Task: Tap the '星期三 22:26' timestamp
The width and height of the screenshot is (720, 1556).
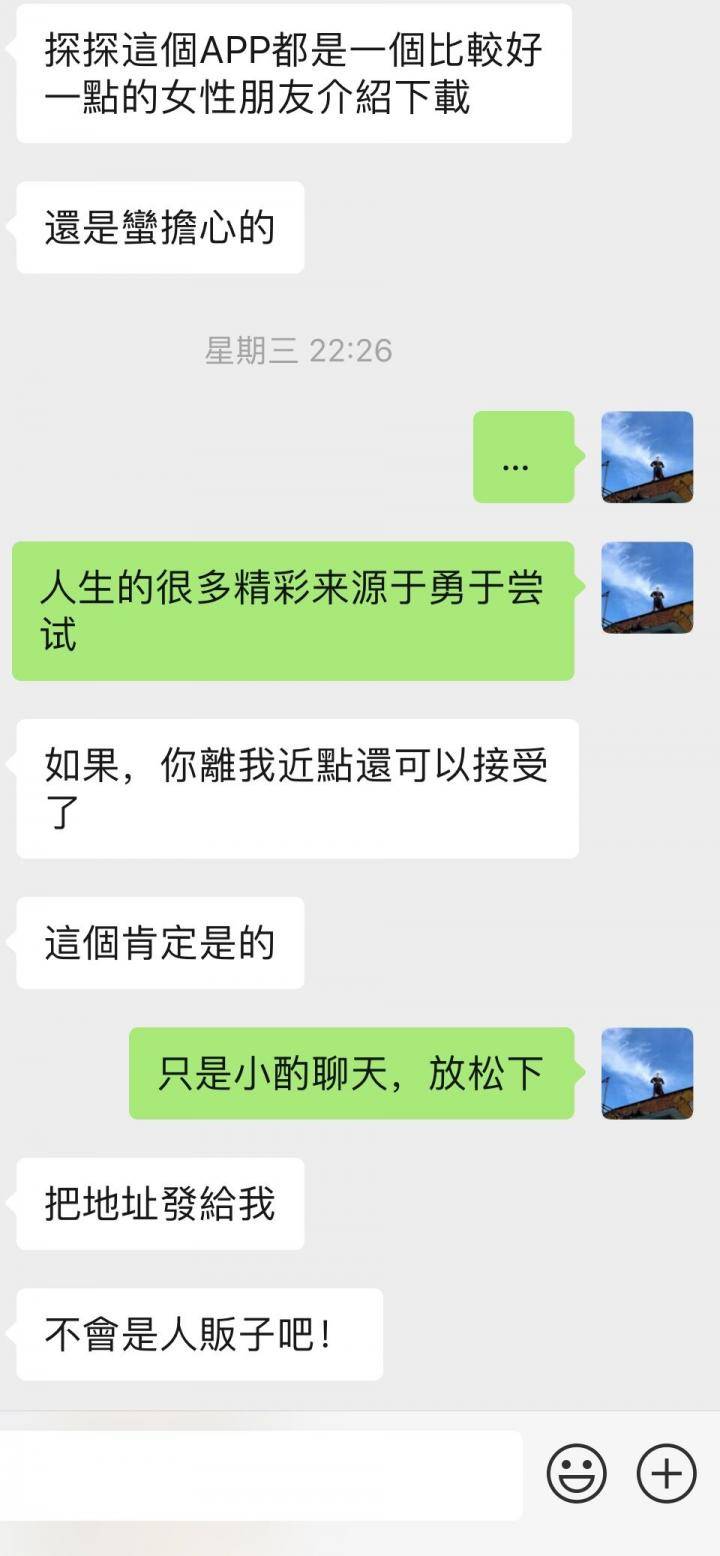Action: pos(298,350)
